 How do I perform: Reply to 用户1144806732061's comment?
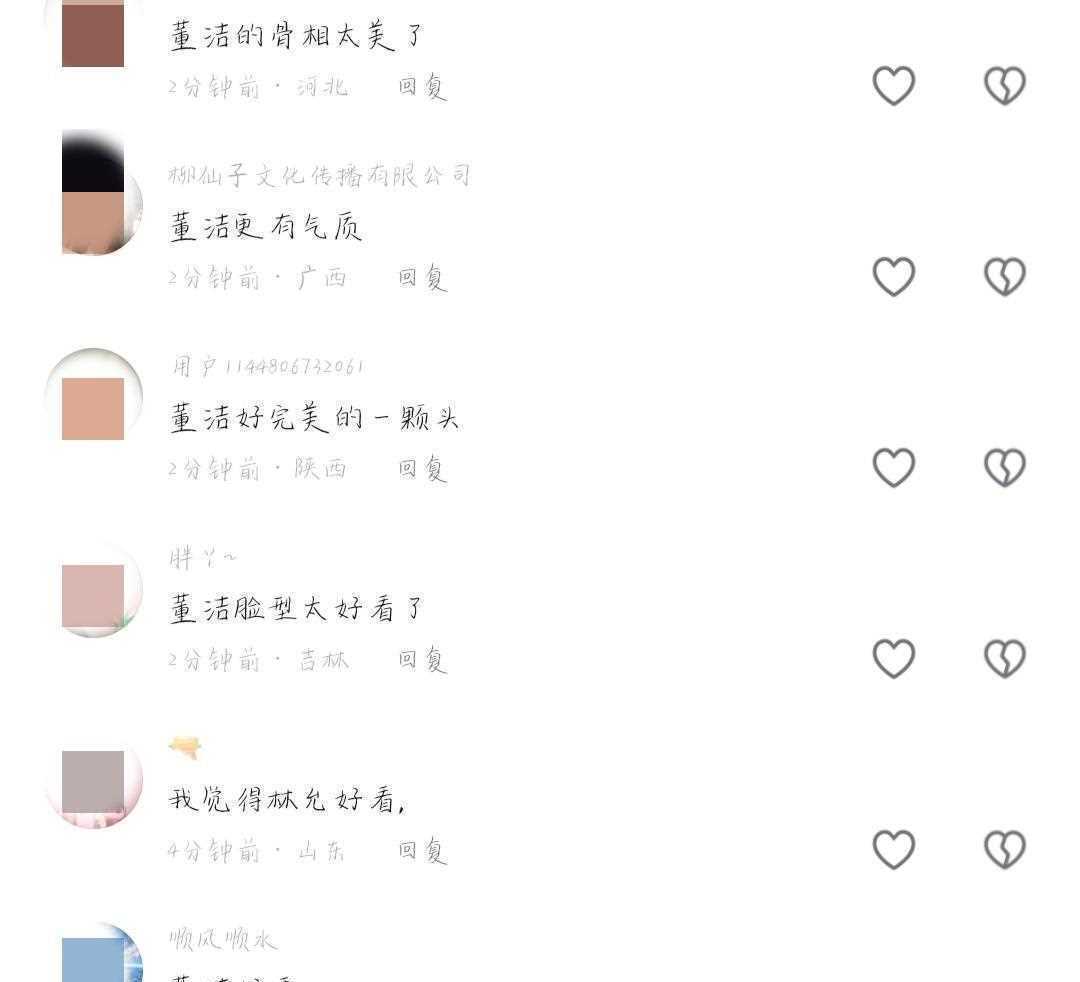pos(422,469)
